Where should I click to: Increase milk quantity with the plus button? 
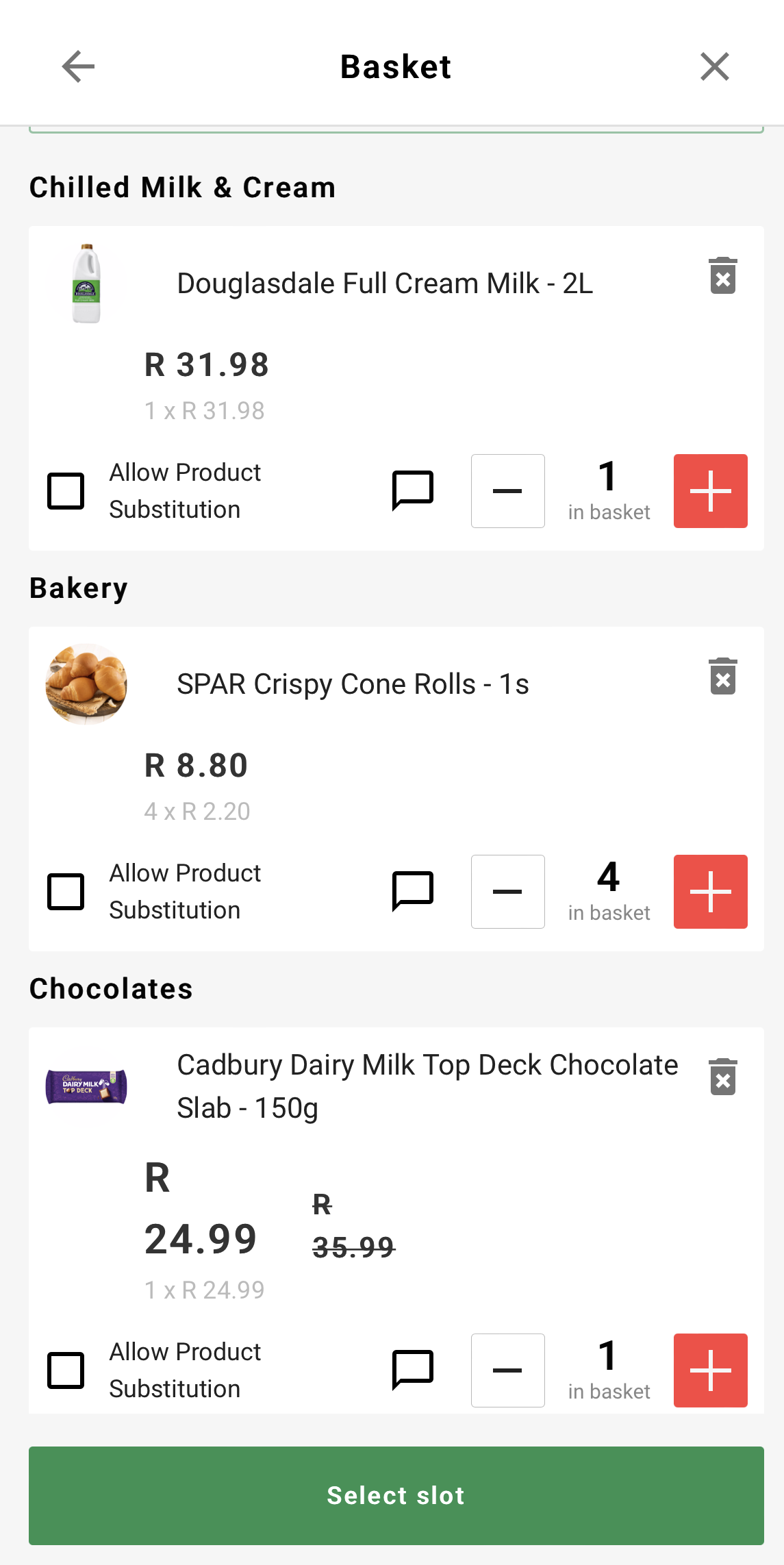710,490
